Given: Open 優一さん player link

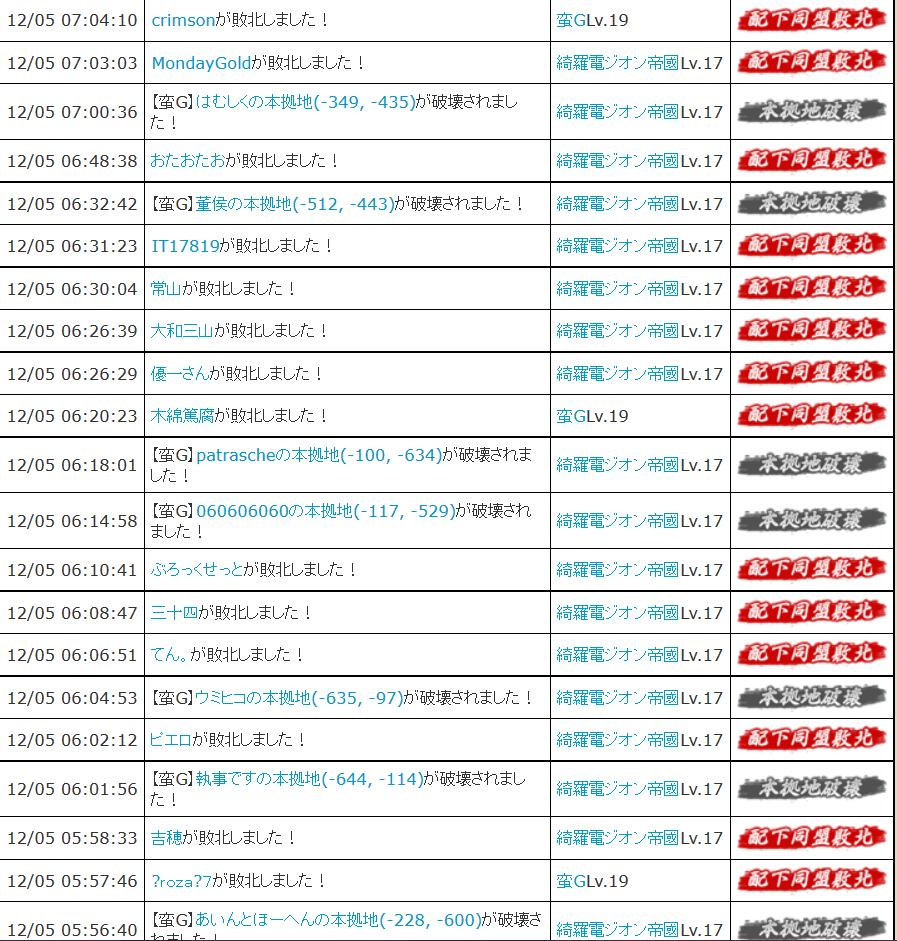Looking at the screenshot, I should click(180, 374).
